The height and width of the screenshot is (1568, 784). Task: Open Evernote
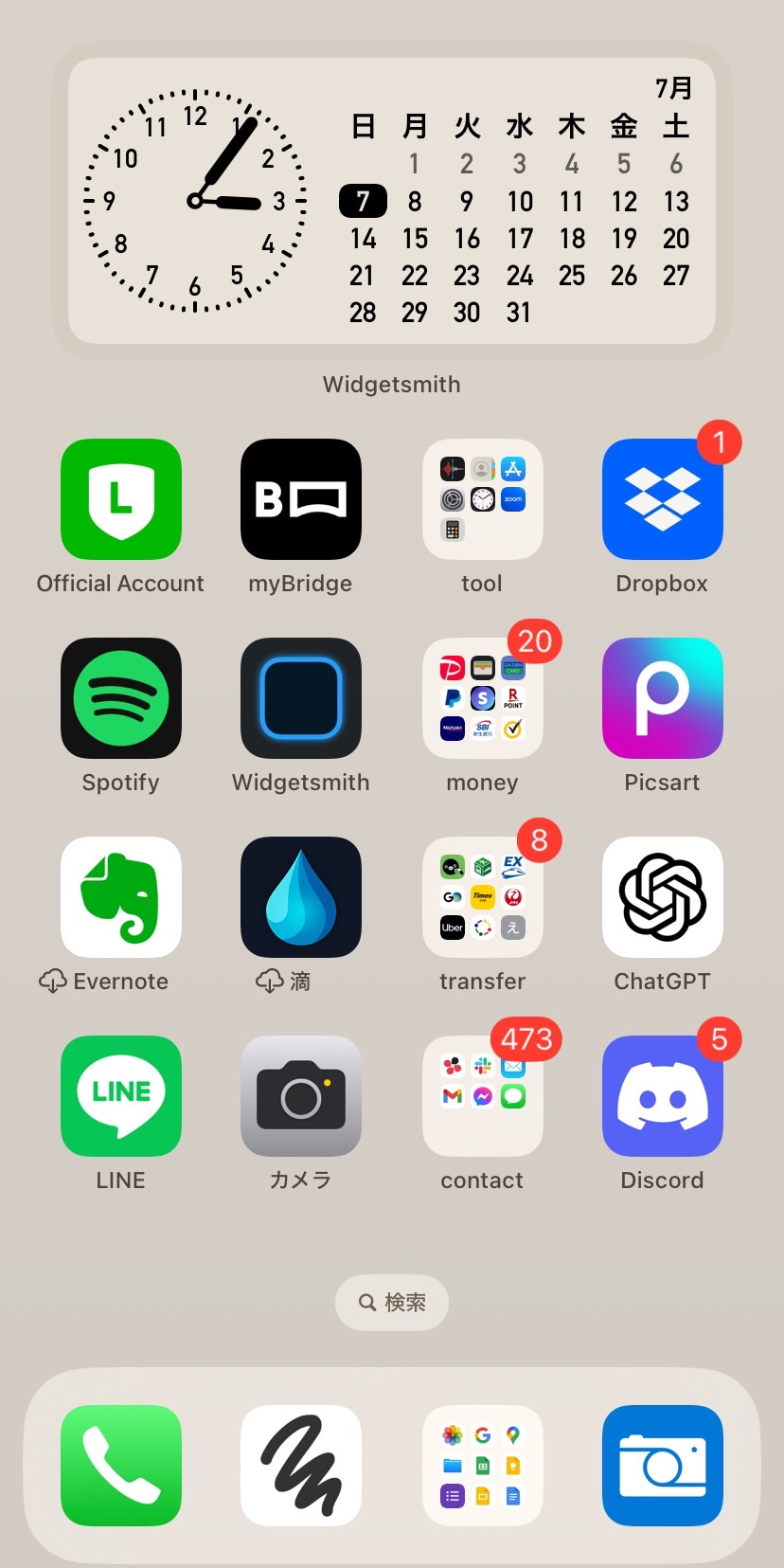pos(121,897)
